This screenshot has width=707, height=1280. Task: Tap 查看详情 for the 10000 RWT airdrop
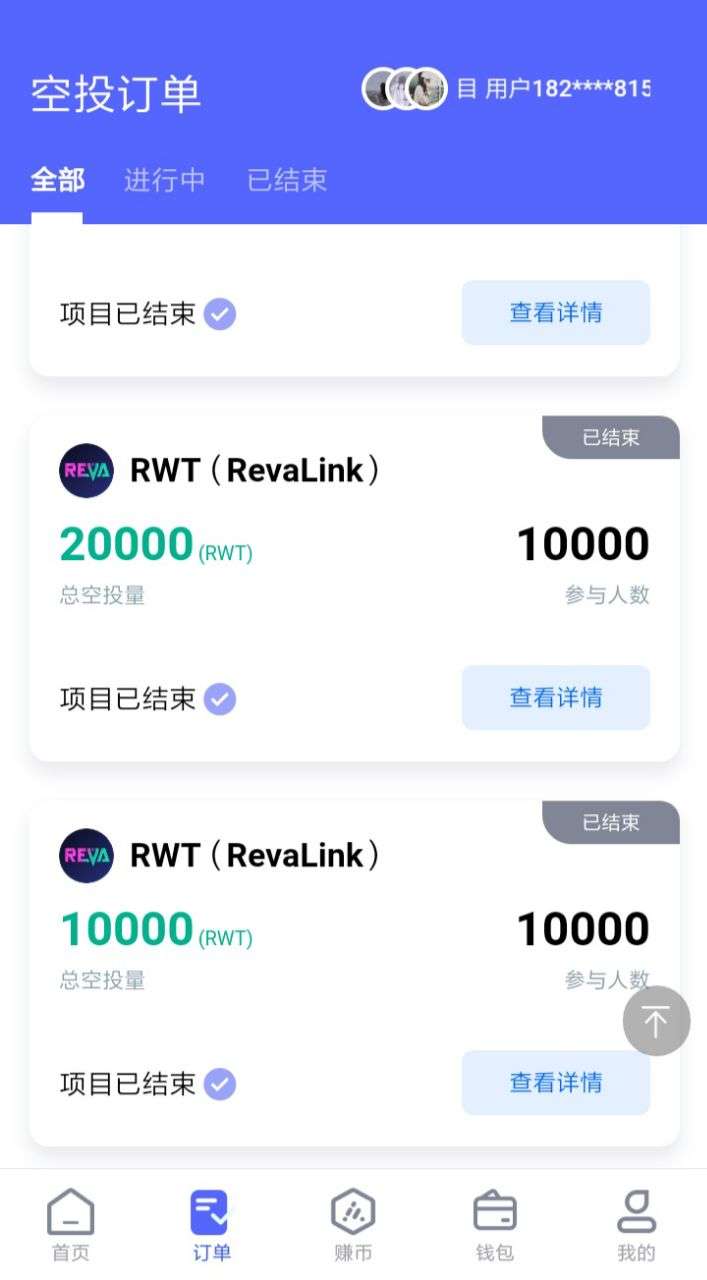tap(556, 1083)
